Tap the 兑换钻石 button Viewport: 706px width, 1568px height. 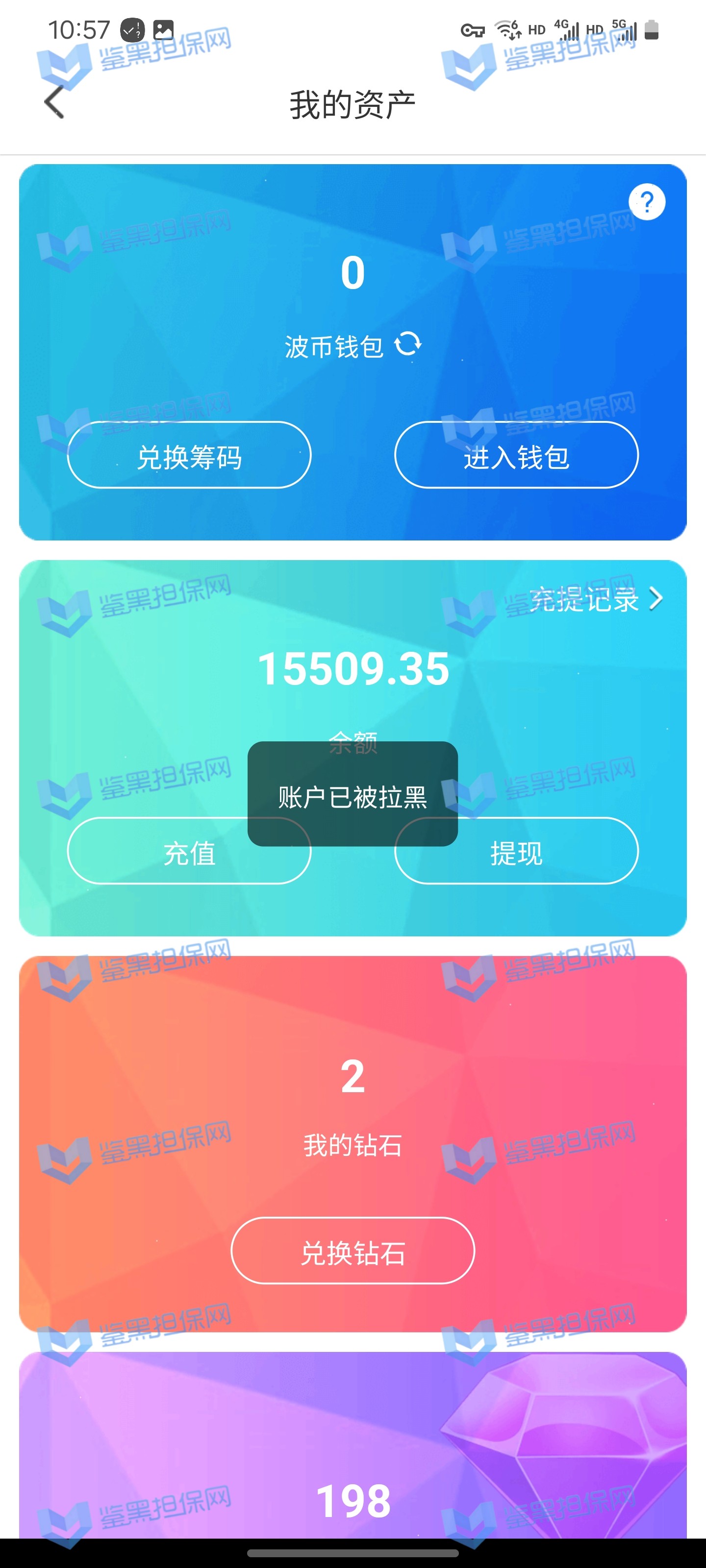[353, 1251]
